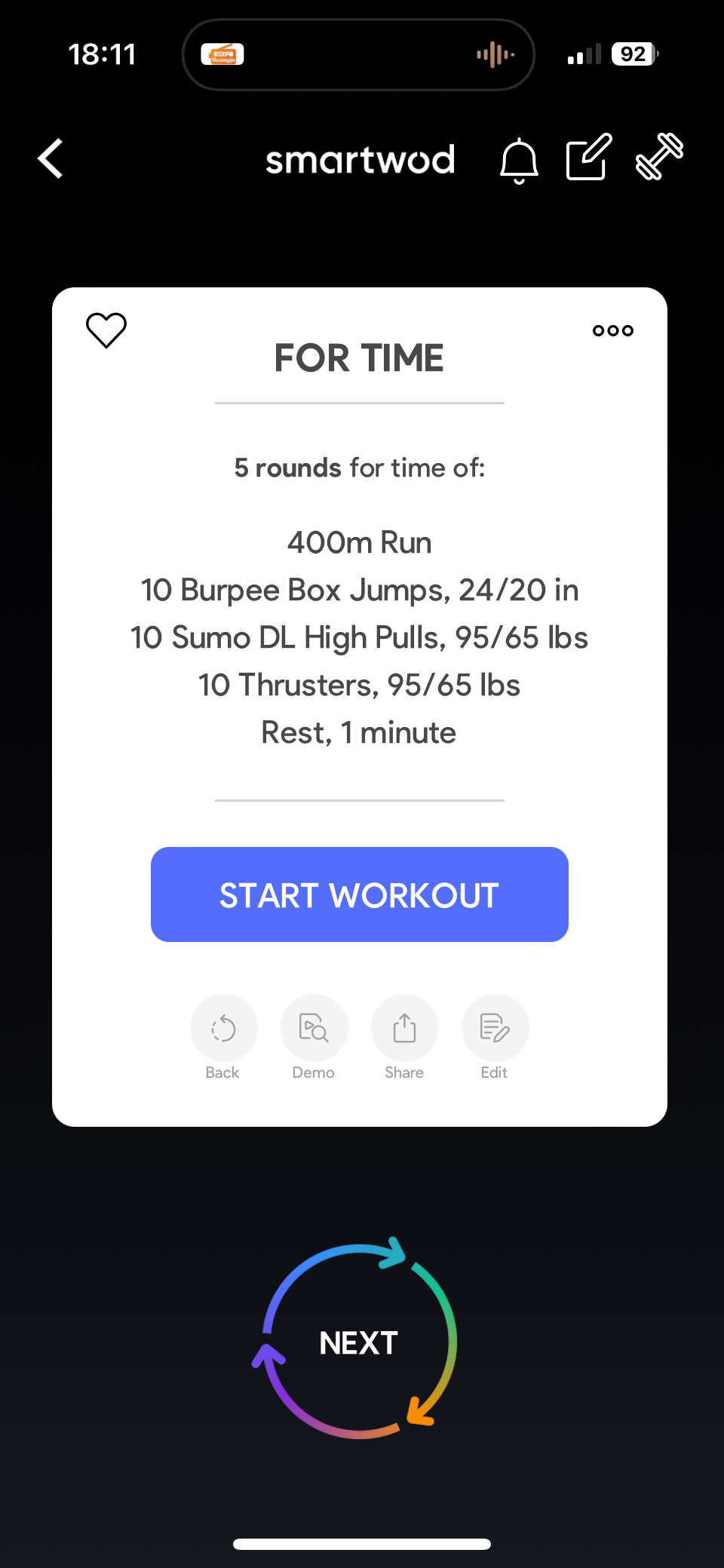
Task: Tap the compose pencil icon in header
Action: [x=588, y=158]
